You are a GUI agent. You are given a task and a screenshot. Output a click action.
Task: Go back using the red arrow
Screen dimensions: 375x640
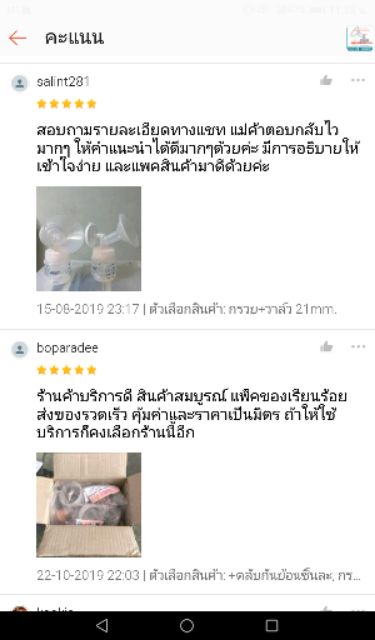coord(18,38)
